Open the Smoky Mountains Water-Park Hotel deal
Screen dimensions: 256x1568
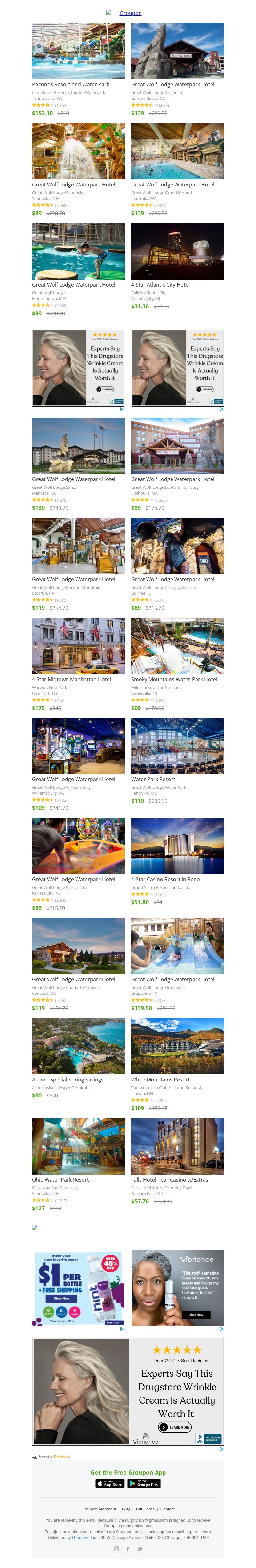177,646
